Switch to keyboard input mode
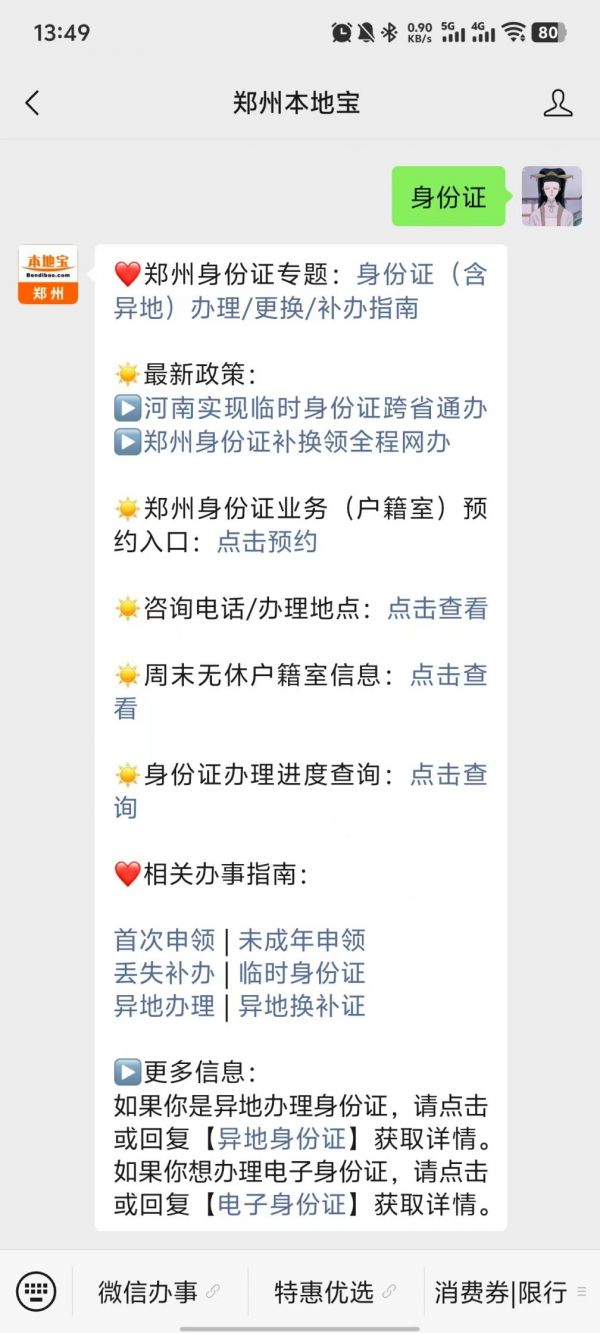Image resolution: width=600 pixels, height=1333 pixels. point(37,1291)
